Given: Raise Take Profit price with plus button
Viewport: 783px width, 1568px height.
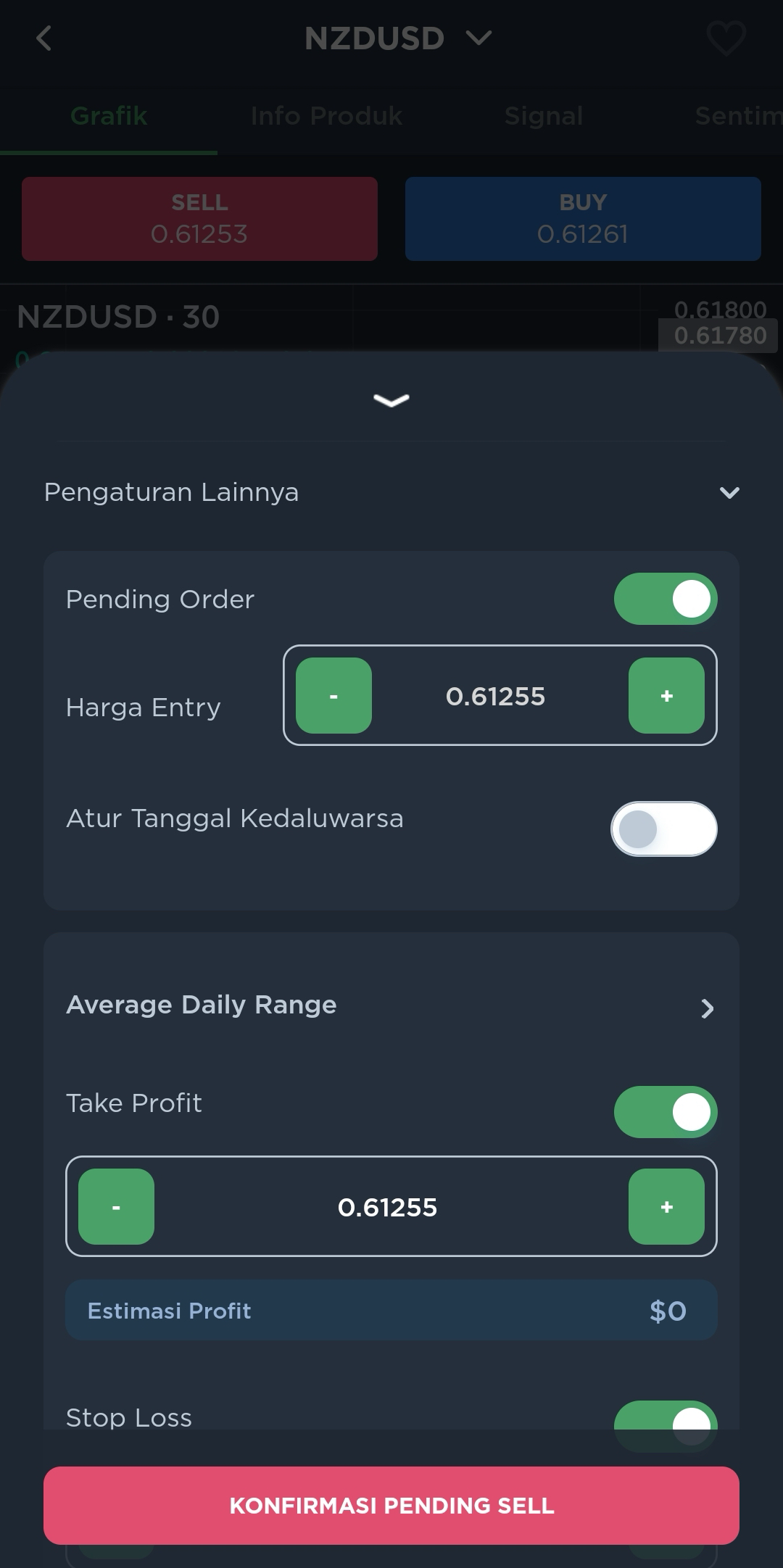Looking at the screenshot, I should click(x=666, y=1207).
